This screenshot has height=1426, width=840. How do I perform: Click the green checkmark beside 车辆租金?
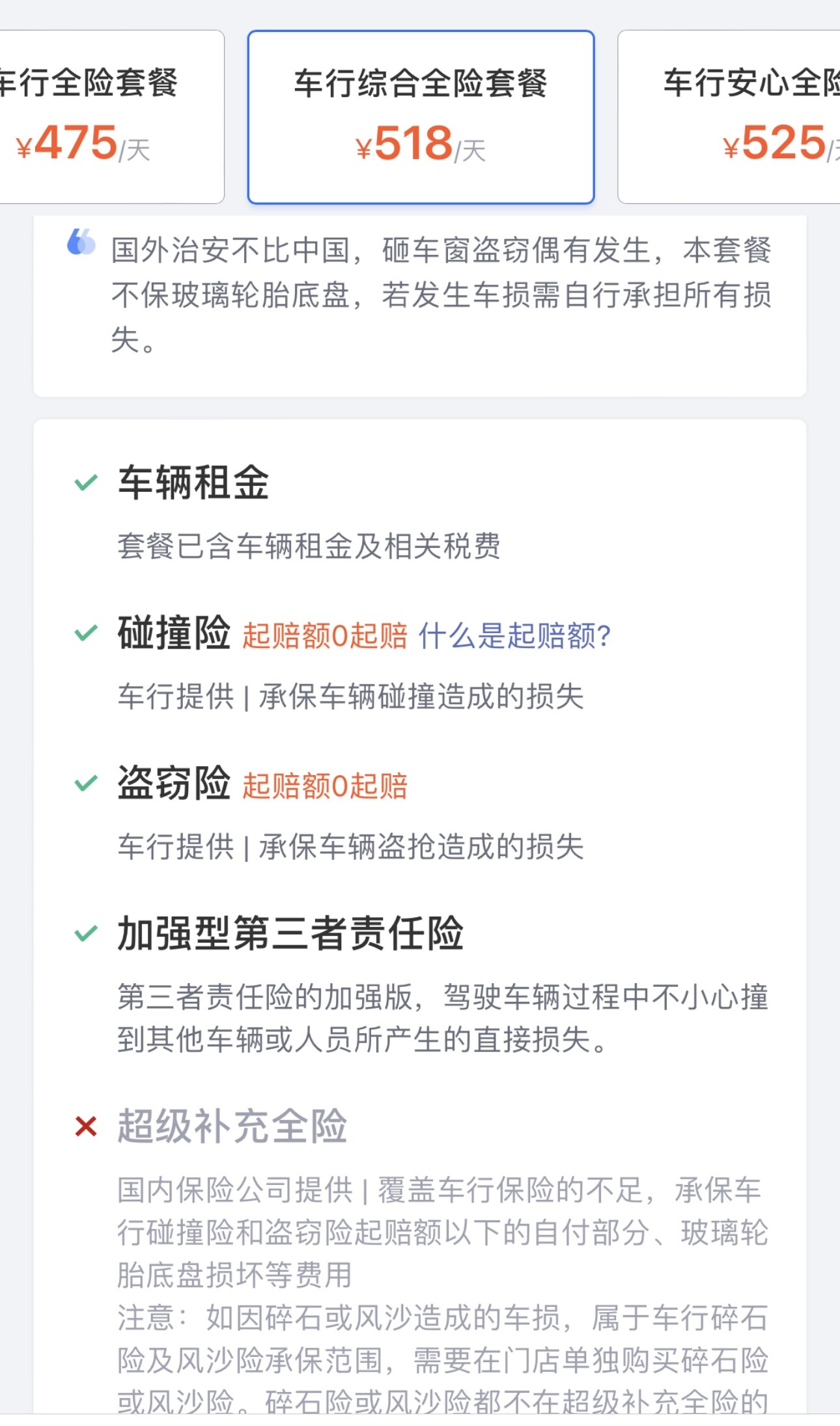[x=85, y=483]
